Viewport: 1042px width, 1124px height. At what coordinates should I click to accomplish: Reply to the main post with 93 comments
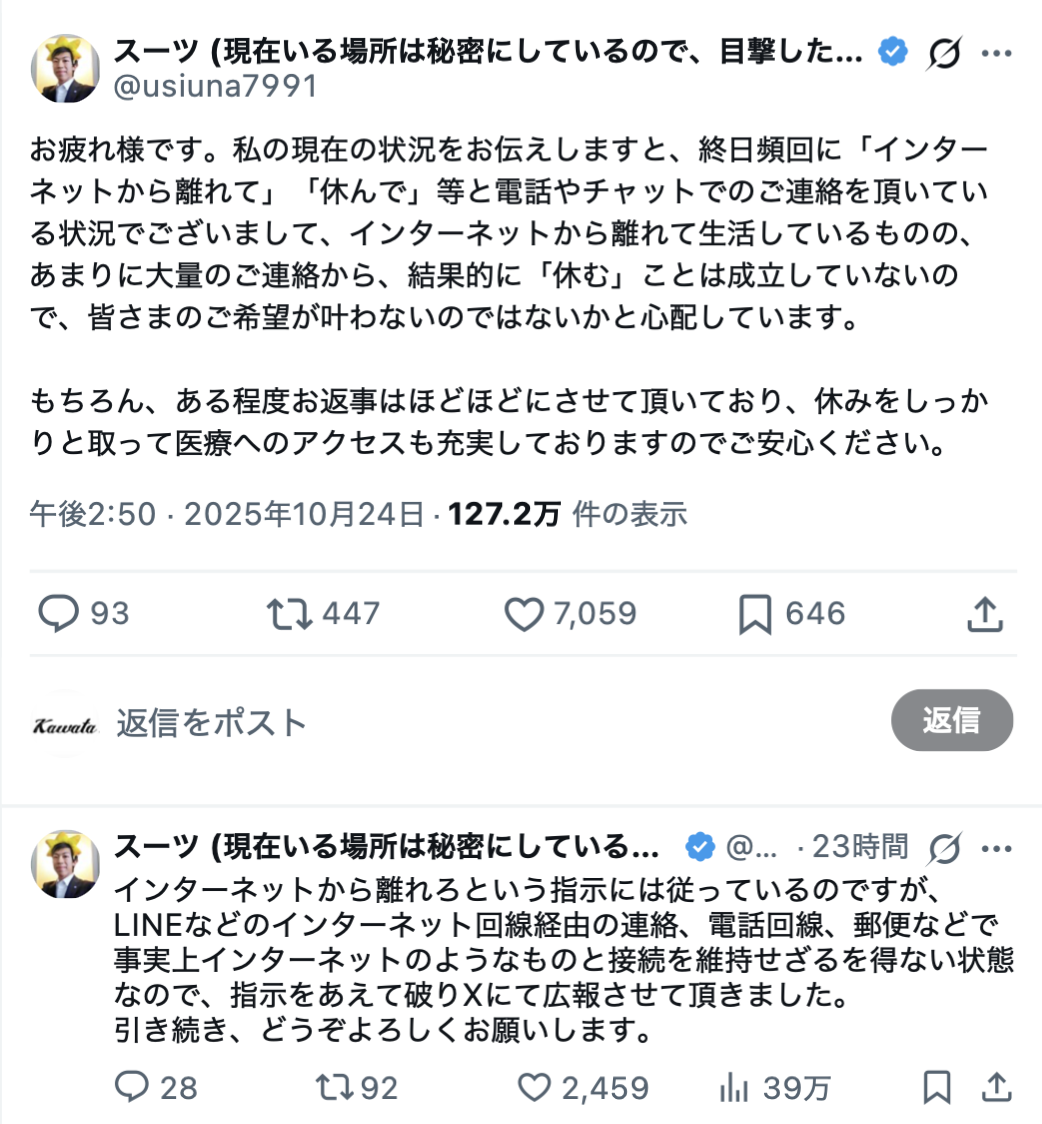(x=59, y=613)
